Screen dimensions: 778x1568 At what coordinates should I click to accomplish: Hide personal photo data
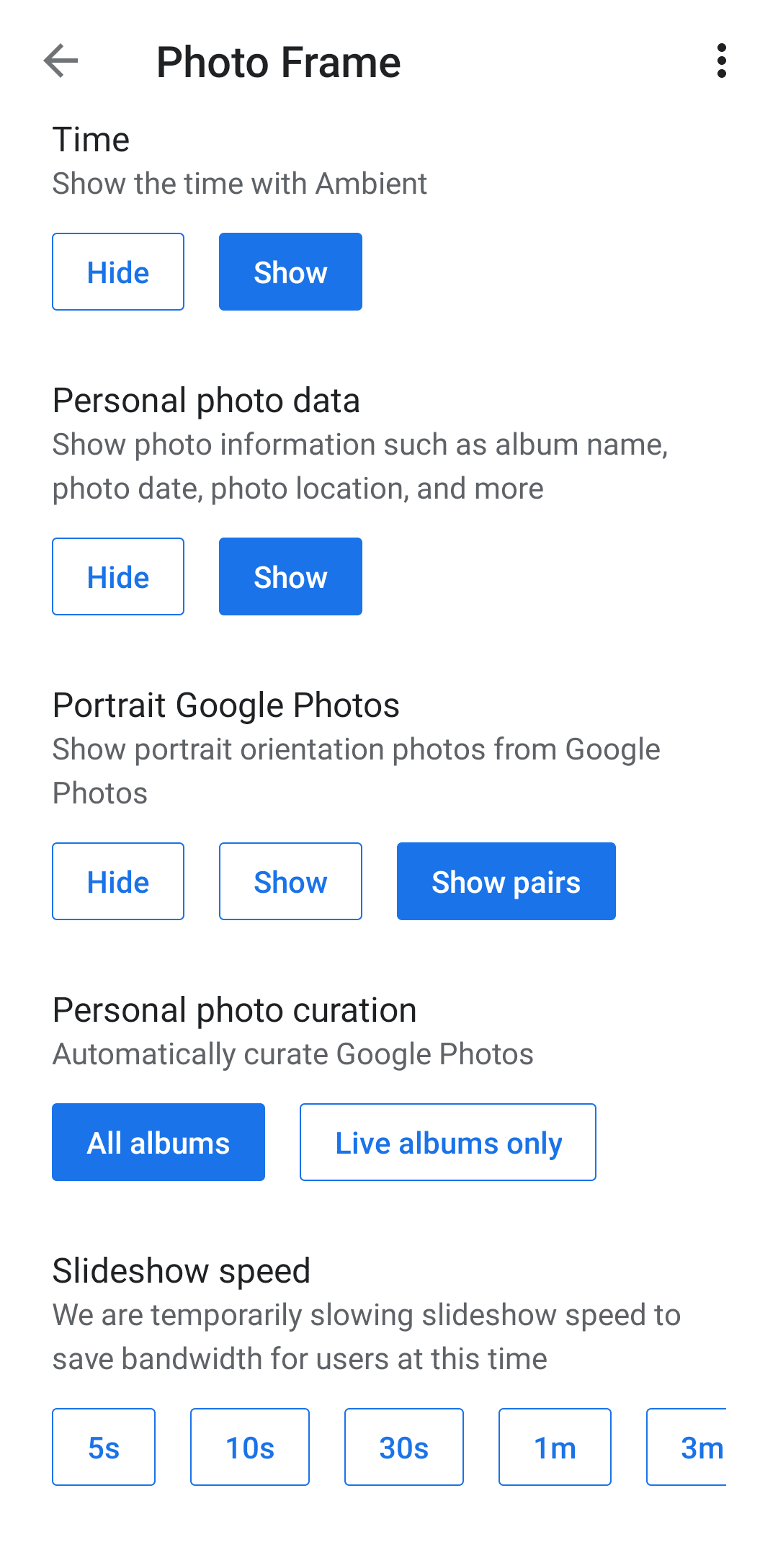(118, 576)
